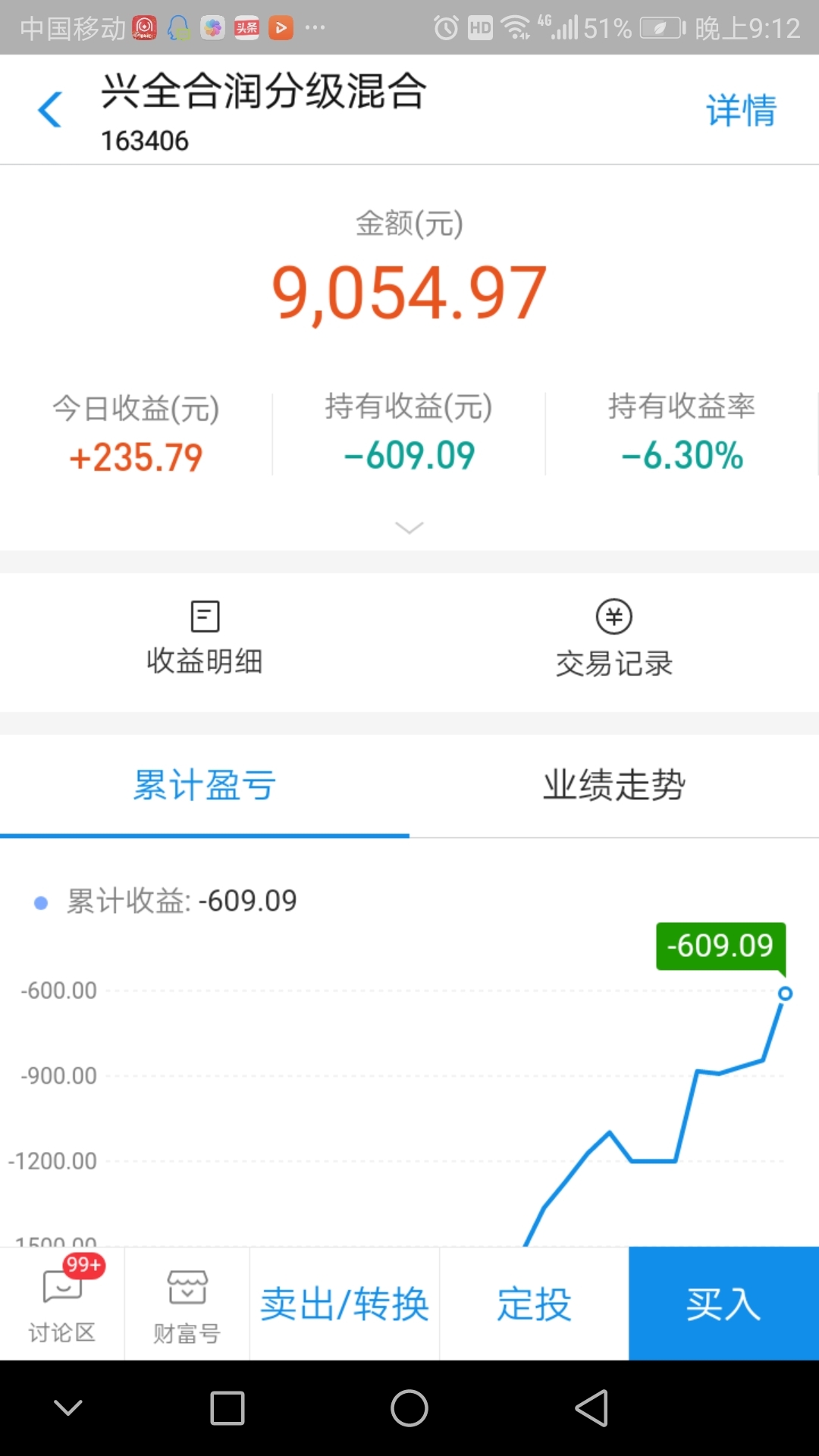Open 收益明细 earnings details

coord(205,638)
